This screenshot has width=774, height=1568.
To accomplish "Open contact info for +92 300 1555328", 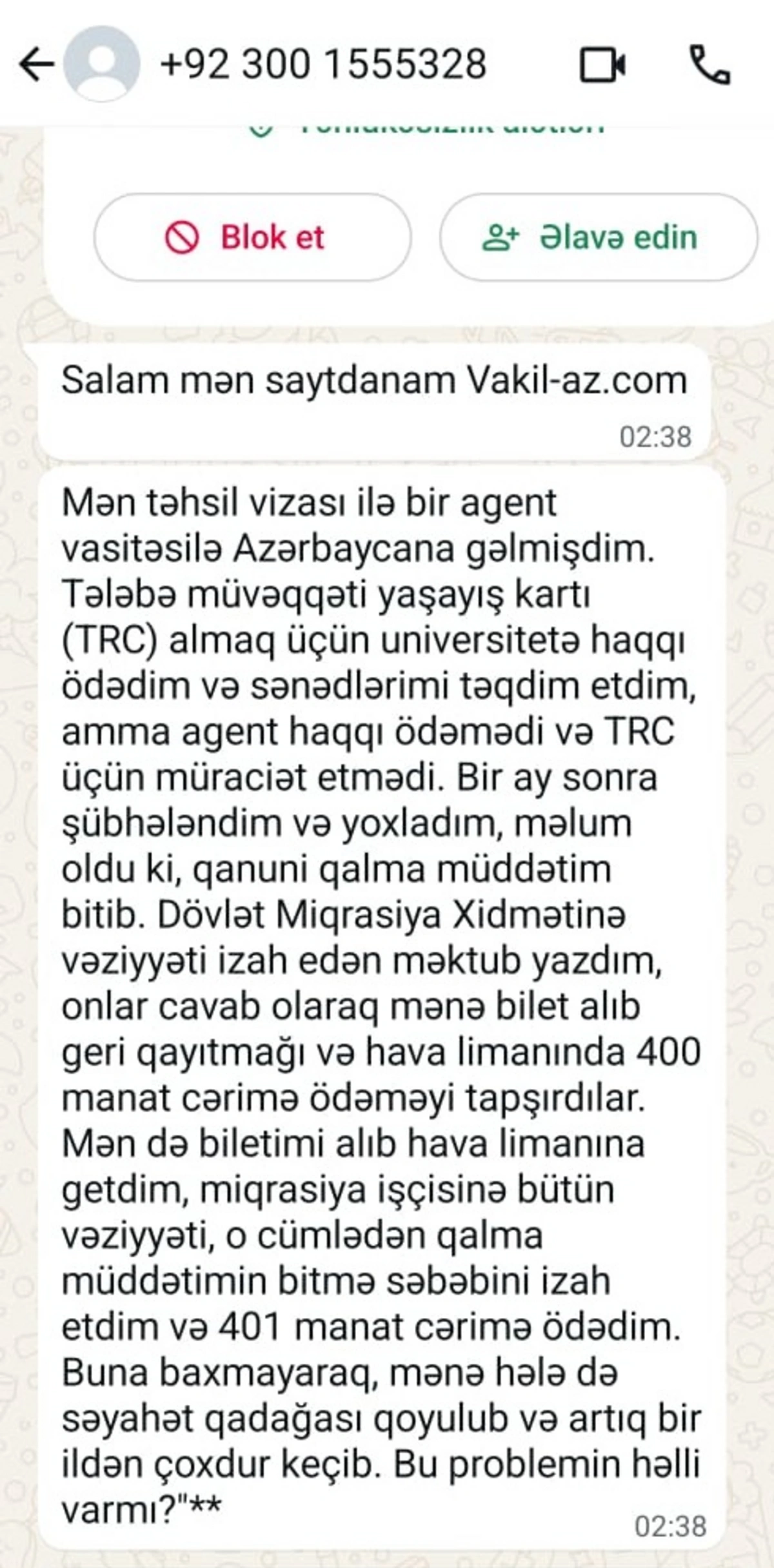I will pos(322,64).
